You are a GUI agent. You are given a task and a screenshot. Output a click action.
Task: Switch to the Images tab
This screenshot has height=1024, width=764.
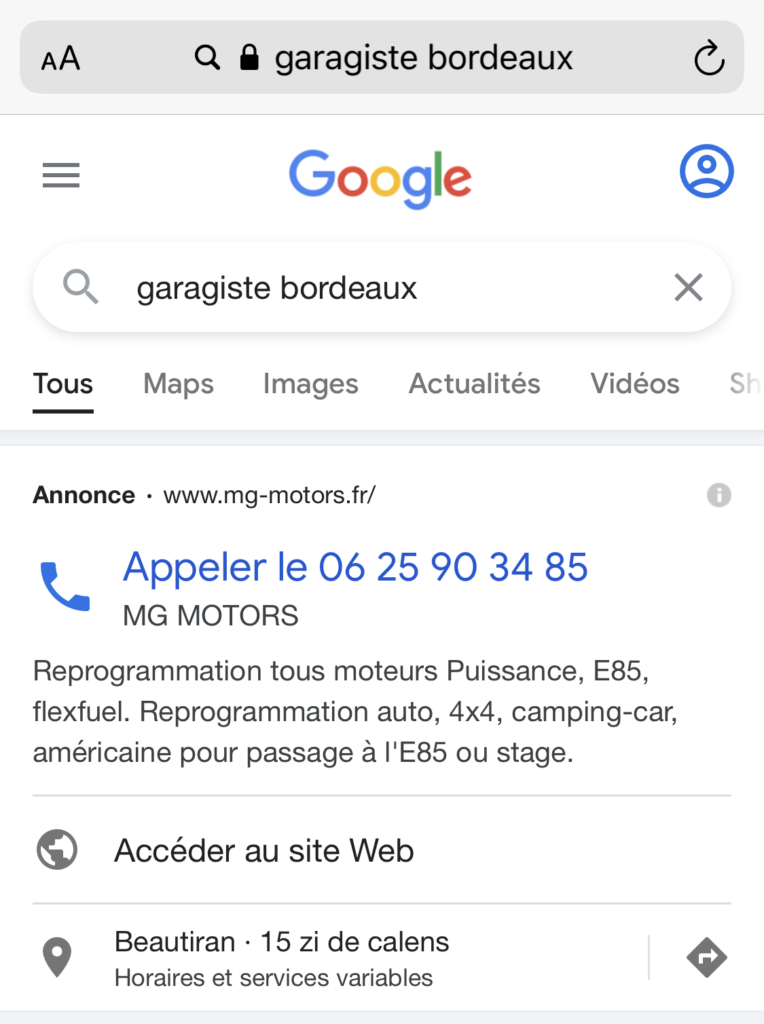(x=310, y=384)
